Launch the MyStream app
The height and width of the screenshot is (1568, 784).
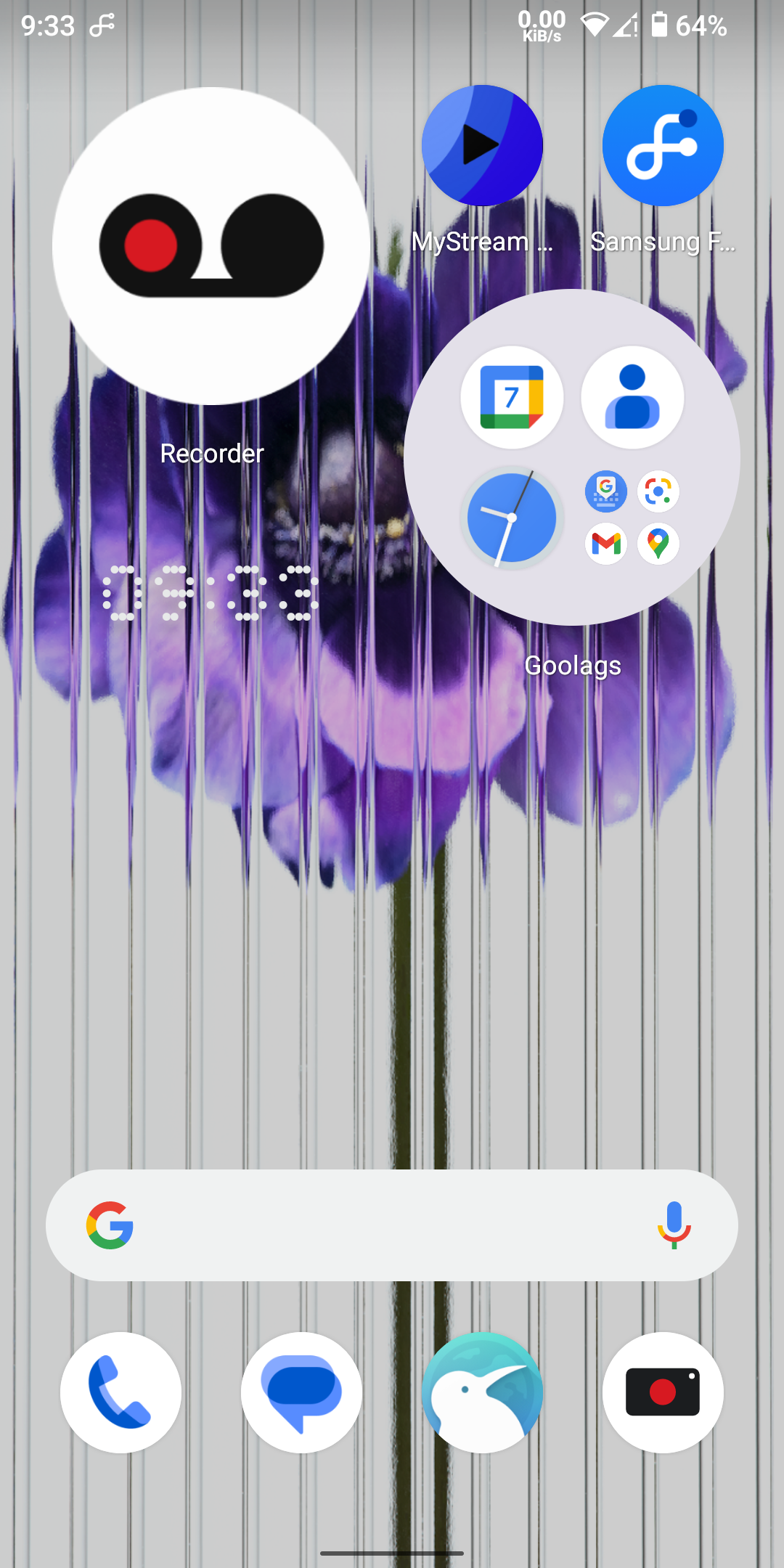[482, 146]
